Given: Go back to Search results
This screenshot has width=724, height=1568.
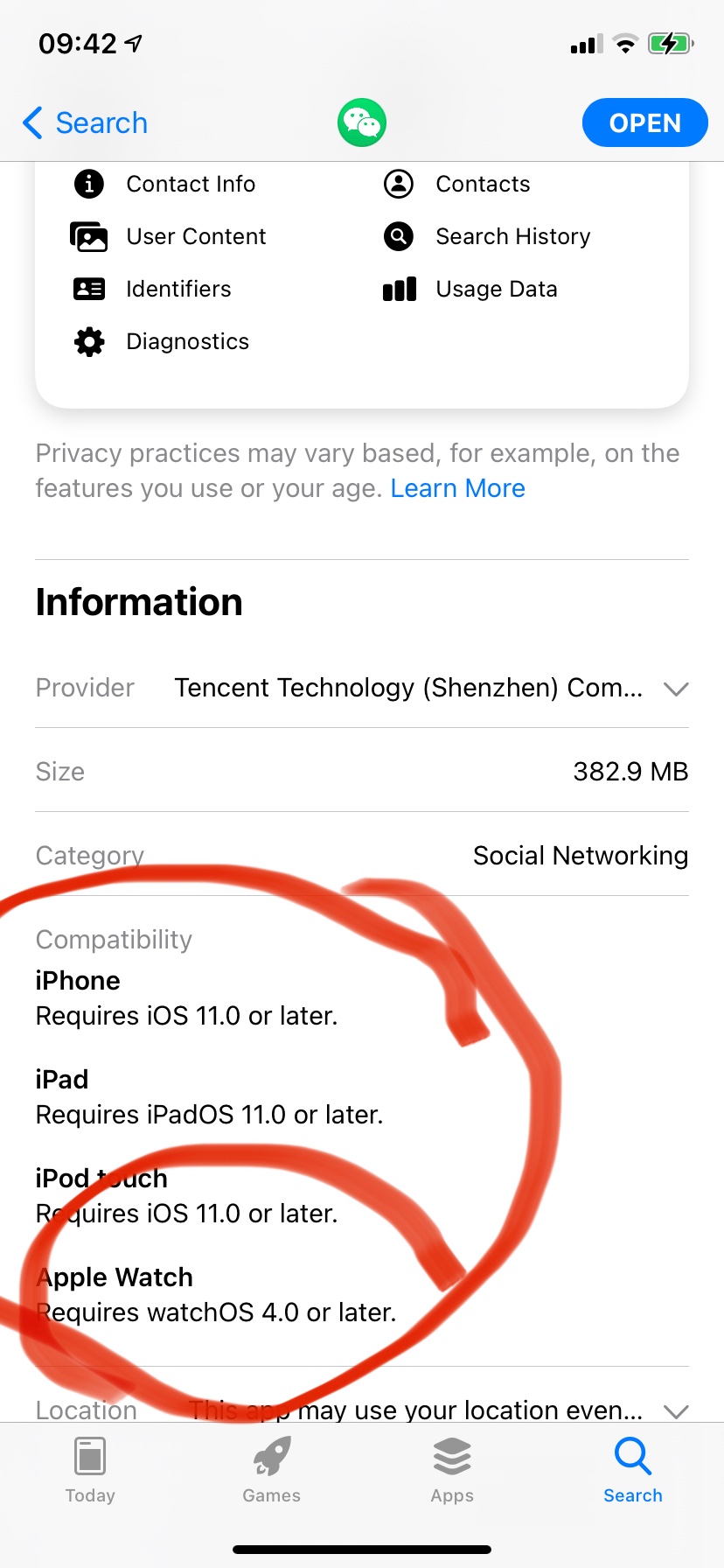Looking at the screenshot, I should (86, 123).
